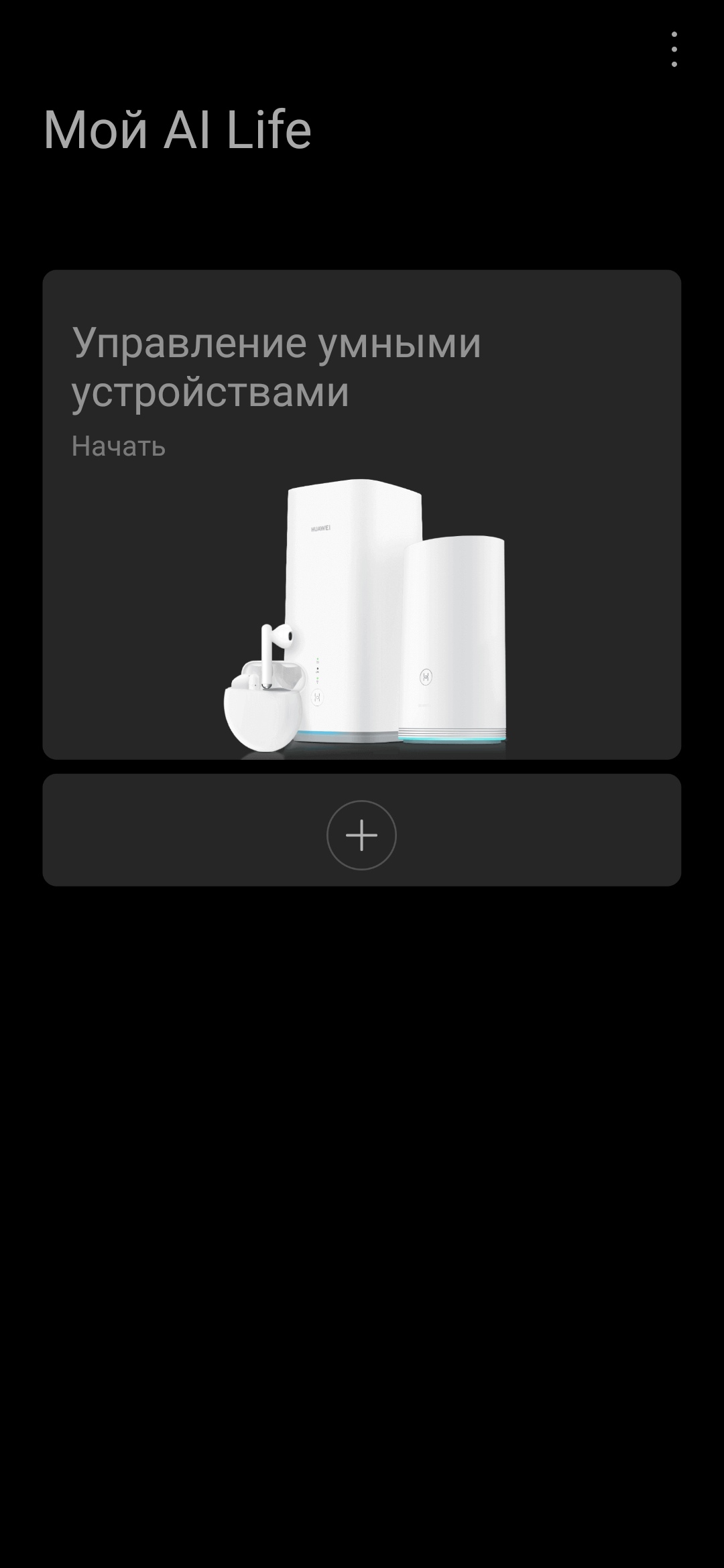This screenshot has height=1568, width=724.
Task: Open the three-dot overflow menu
Action: 674,50
